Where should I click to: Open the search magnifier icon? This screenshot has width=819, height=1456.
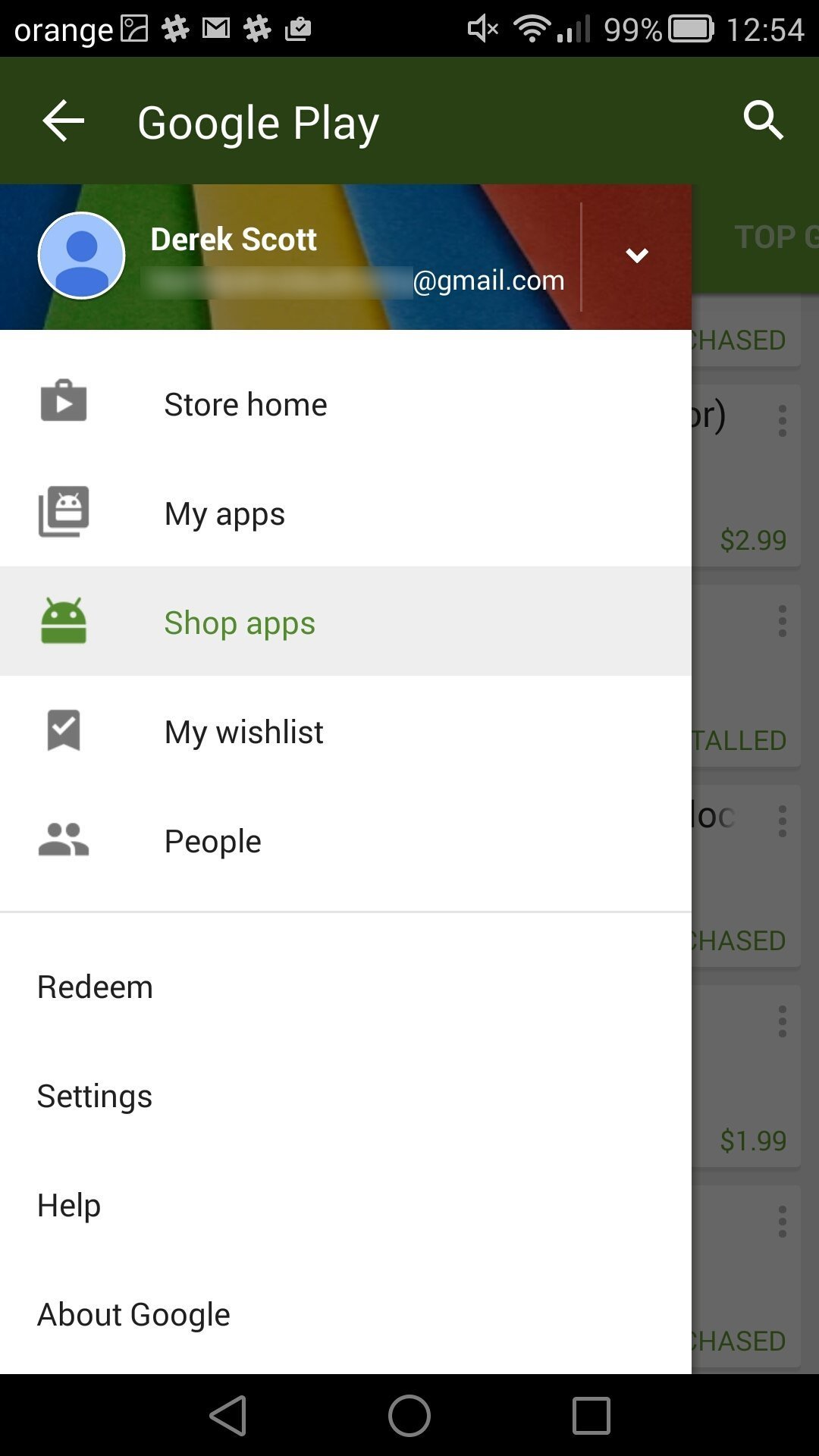click(762, 120)
